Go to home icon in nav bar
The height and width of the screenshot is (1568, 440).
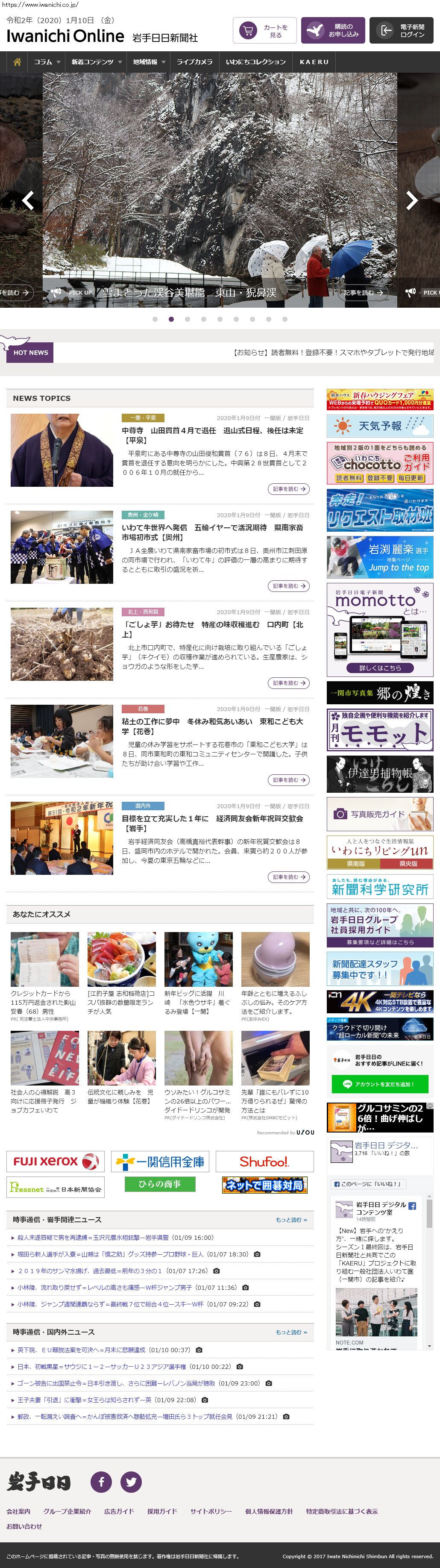[x=17, y=62]
